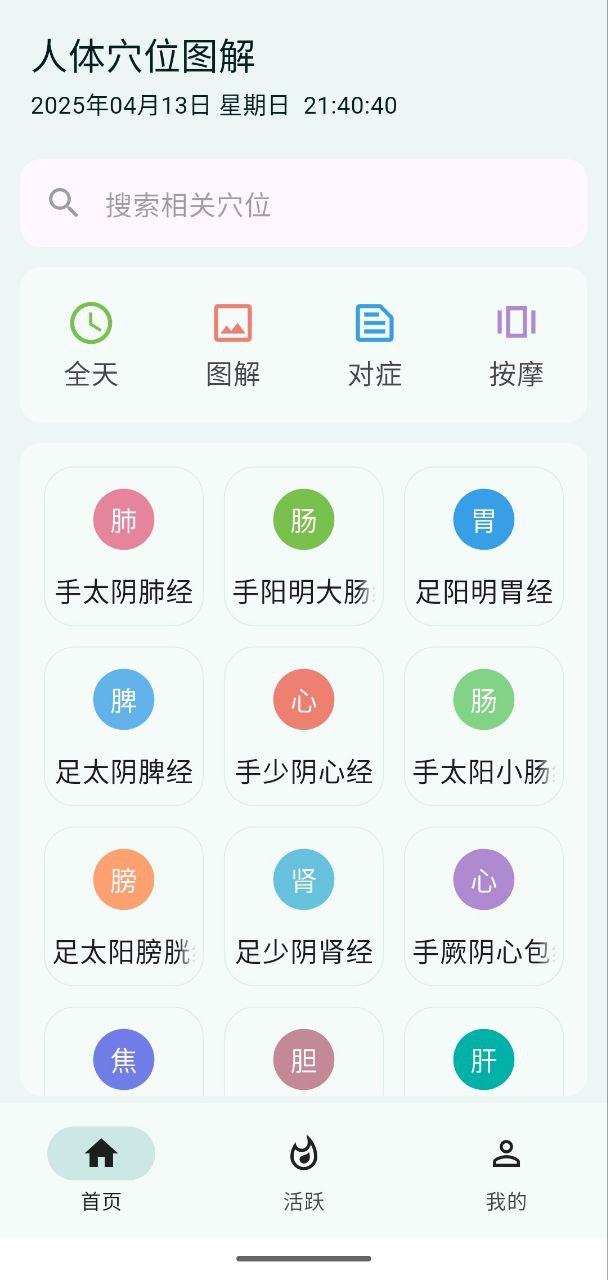Screen dimensions: 608x1280
Task: Open the 足太阳膀胱 card
Action: (x=124, y=906)
